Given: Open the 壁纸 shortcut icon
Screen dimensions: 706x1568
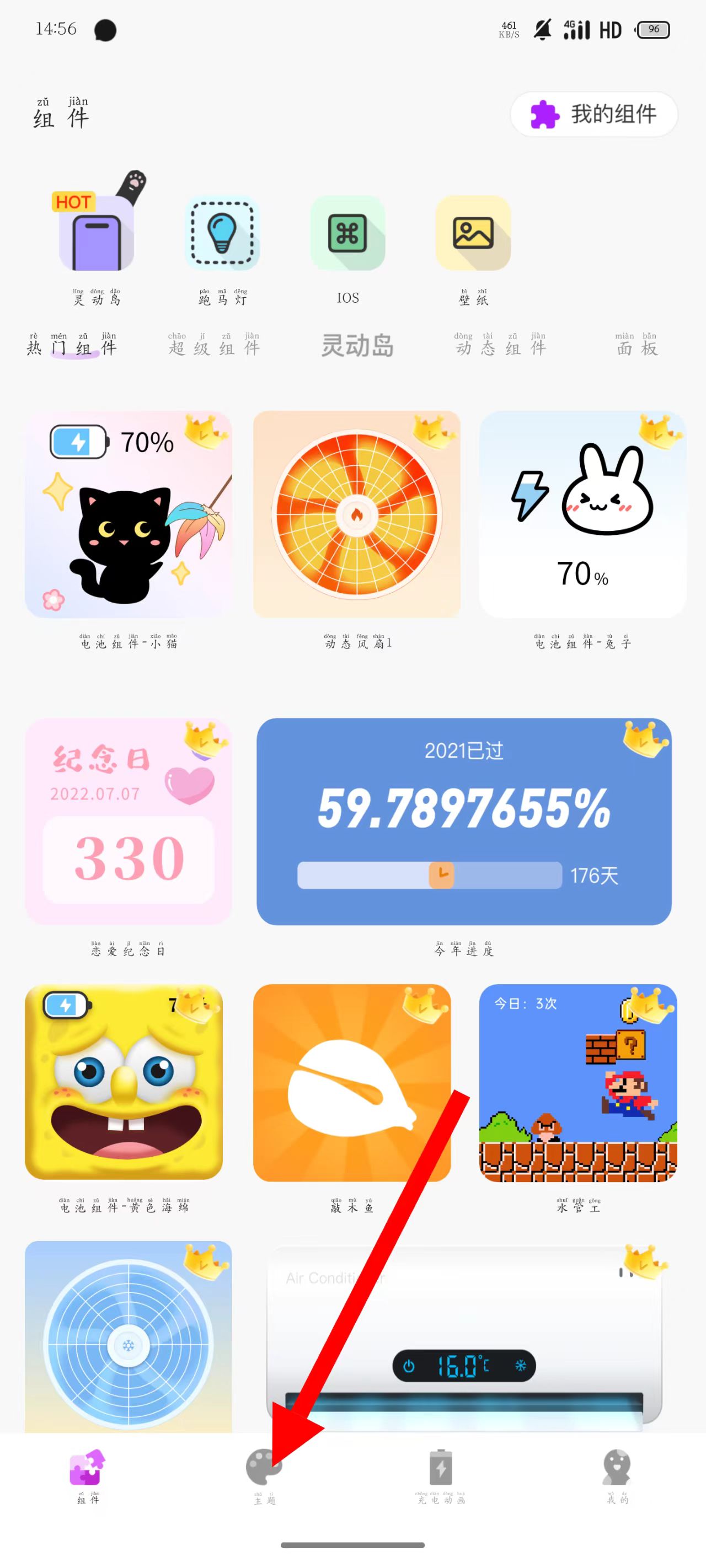Looking at the screenshot, I should [473, 234].
